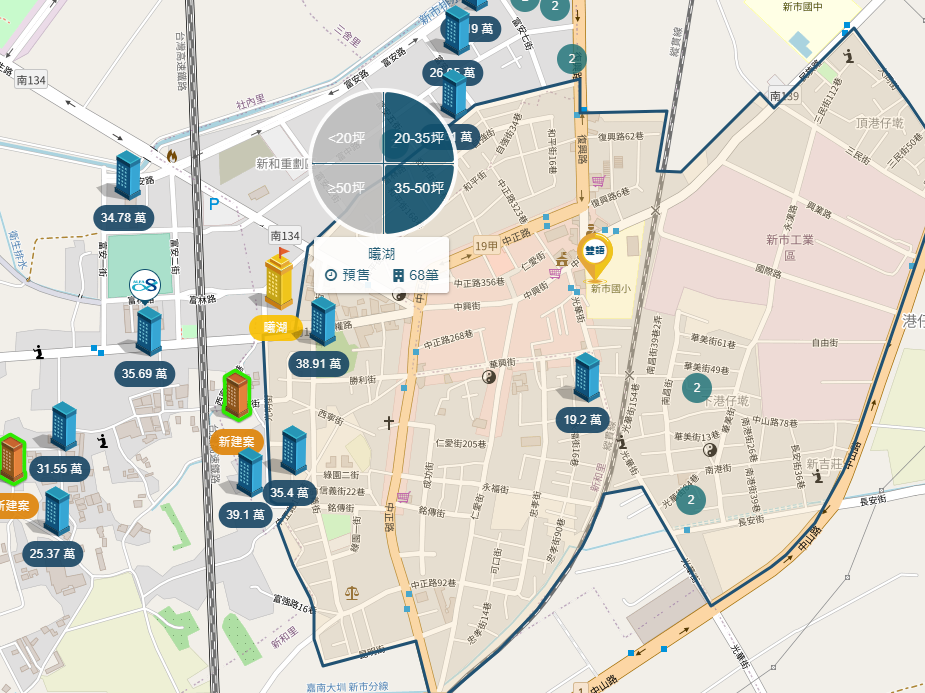The width and height of the screenshot is (925, 693).
Task: Expand cluster 2 near 南港街
Action: (691, 499)
